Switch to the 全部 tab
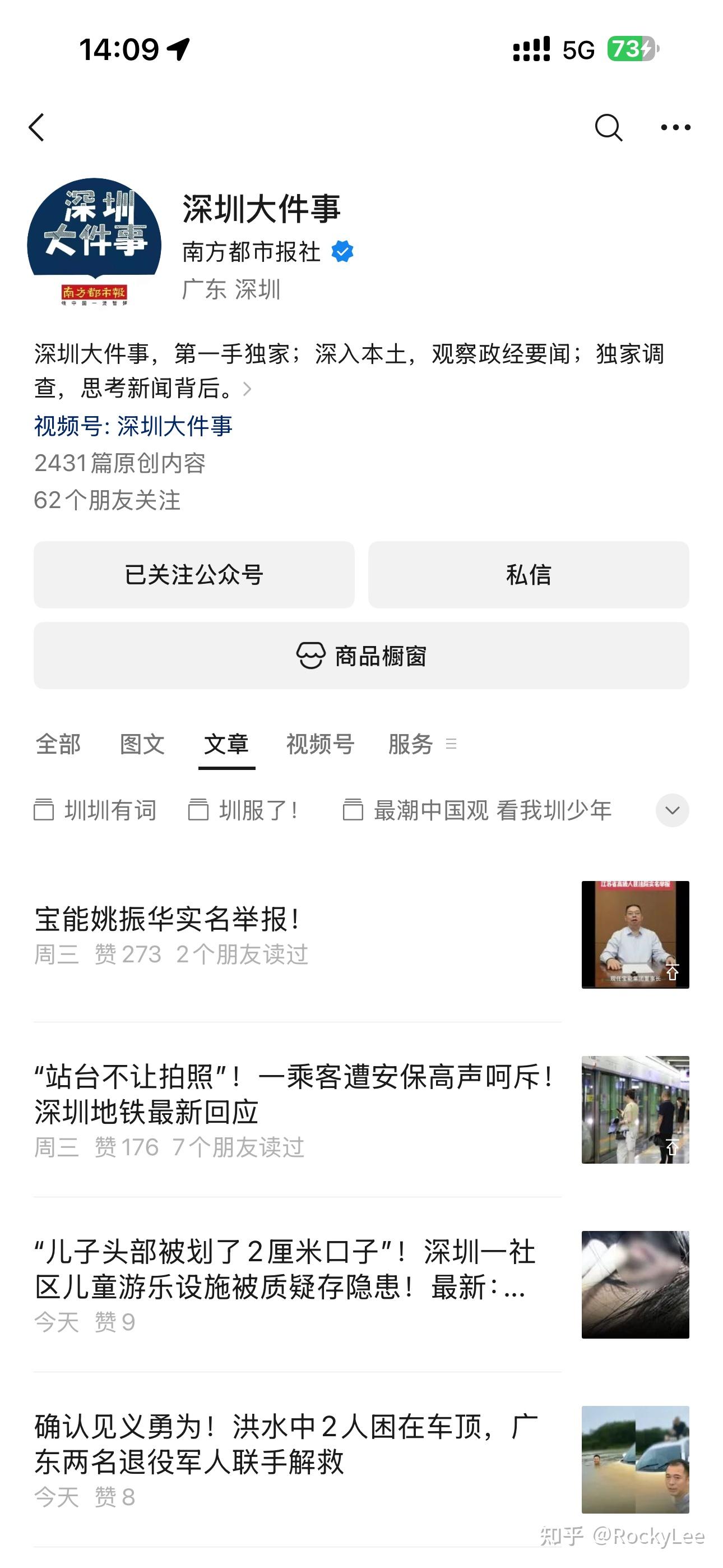This screenshot has width=723, height=1568. pyautogui.click(x=58, y=744)
